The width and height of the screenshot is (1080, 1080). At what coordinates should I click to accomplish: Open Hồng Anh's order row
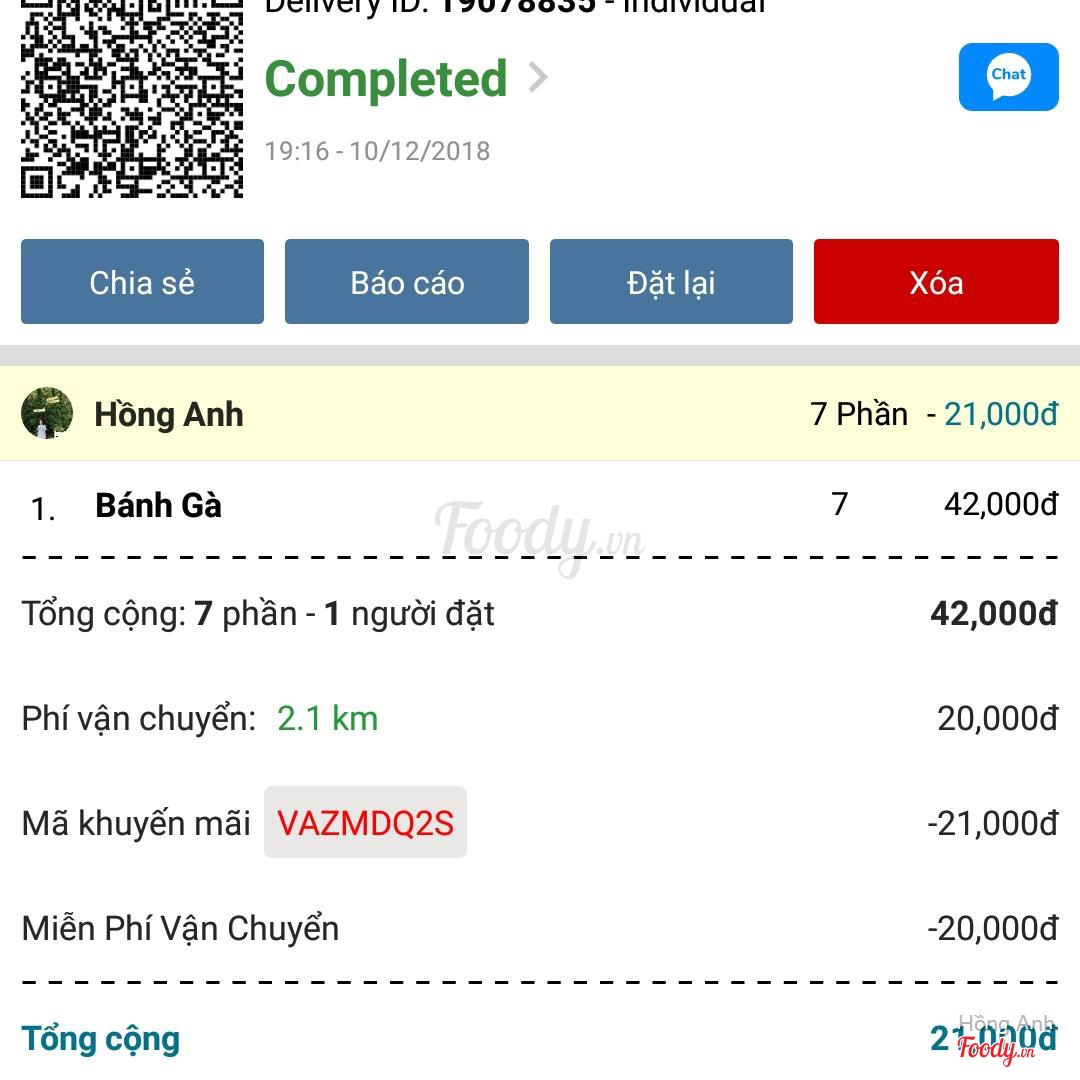pyautogui.click(x=540, y=414)
